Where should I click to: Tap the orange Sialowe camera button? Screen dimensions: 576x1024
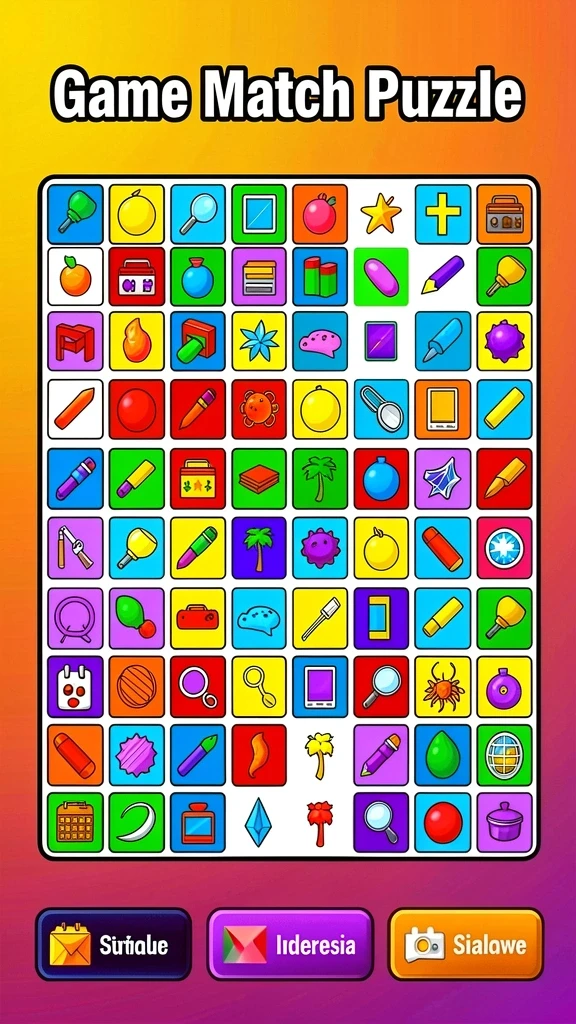point(466,944)
